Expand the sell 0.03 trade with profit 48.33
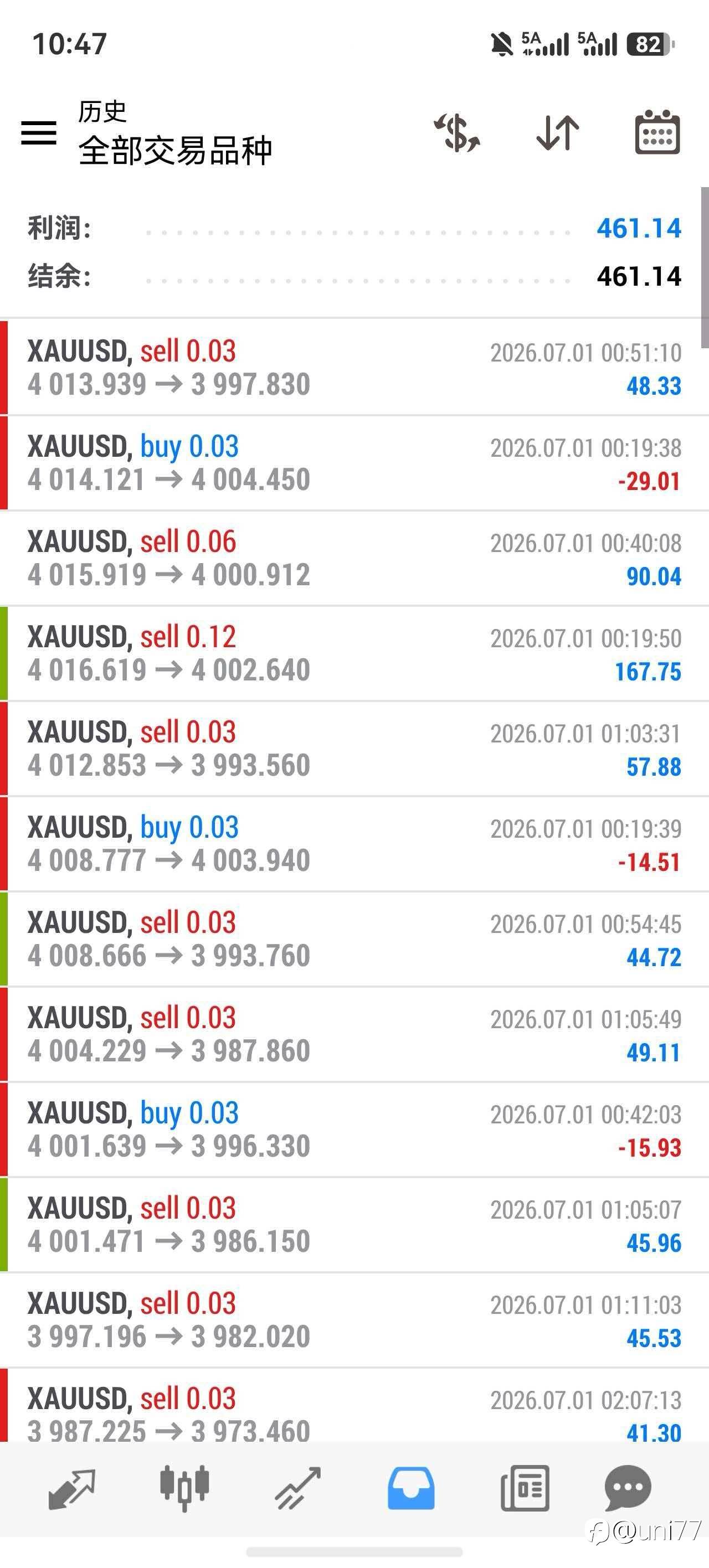709x1568 pixels. pyautogui.click(x=354, y=368)
